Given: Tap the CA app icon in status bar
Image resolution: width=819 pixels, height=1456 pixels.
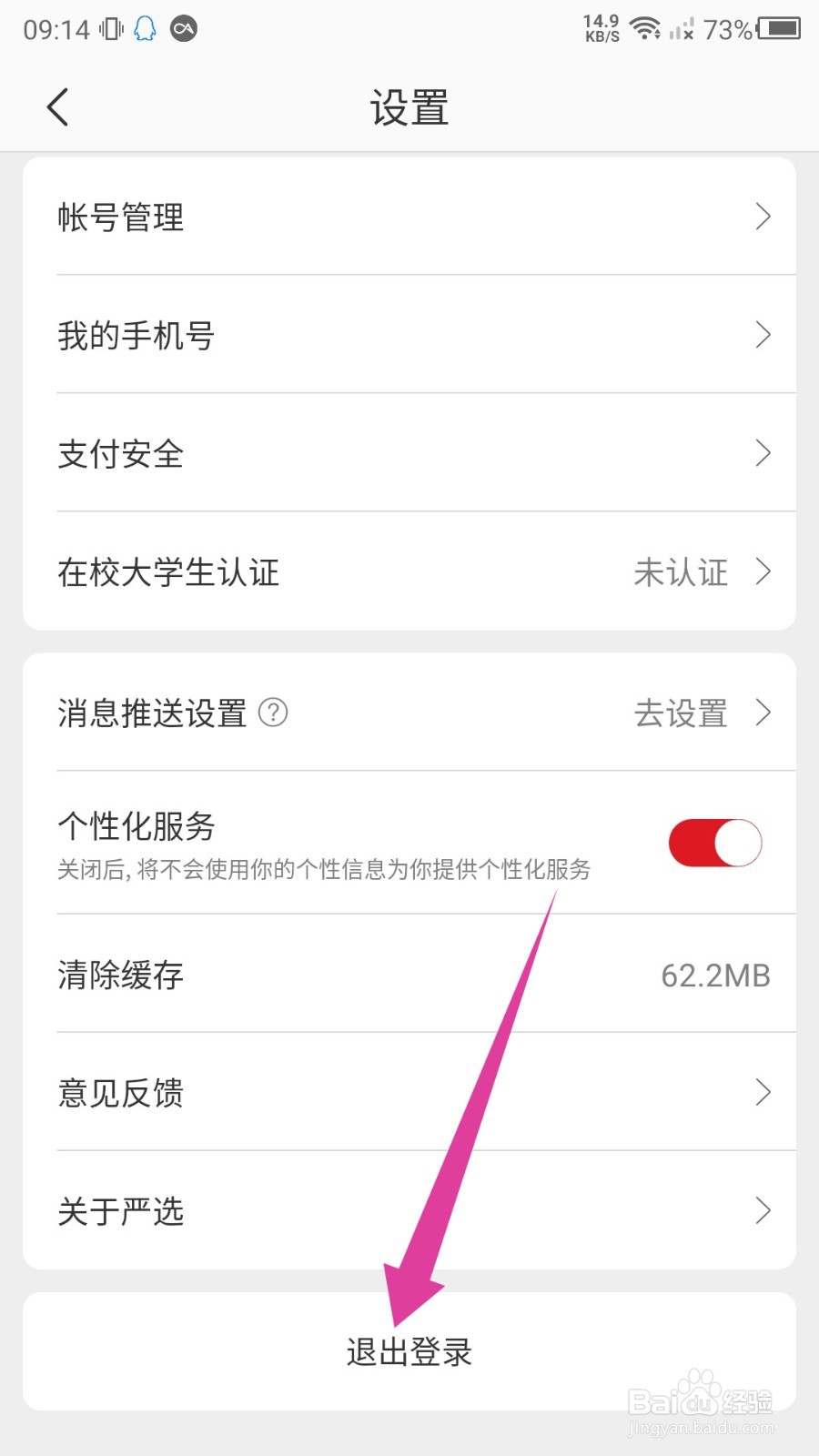Looking at the screenshot, I should tap(185, 28).
